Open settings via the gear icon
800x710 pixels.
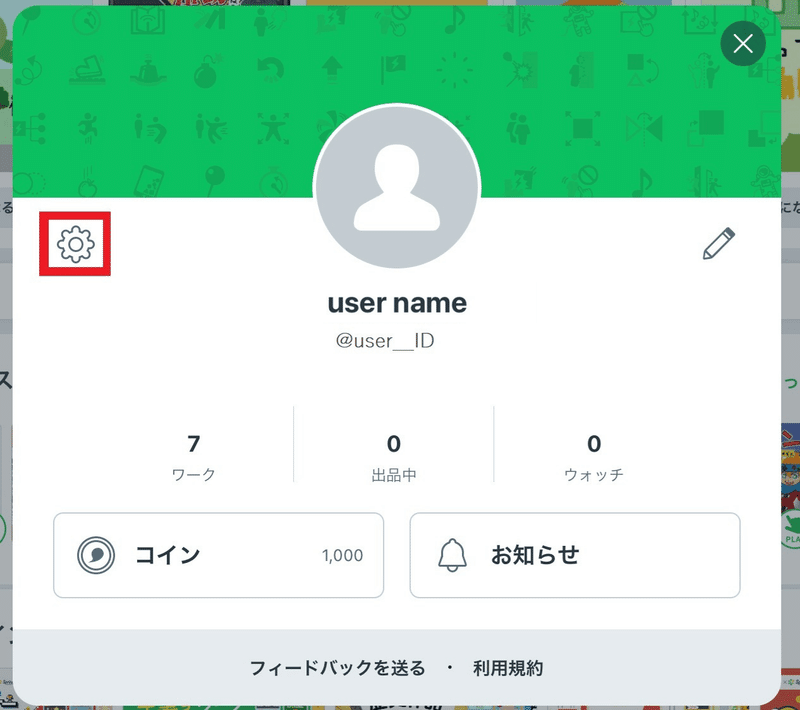[75, 244]
